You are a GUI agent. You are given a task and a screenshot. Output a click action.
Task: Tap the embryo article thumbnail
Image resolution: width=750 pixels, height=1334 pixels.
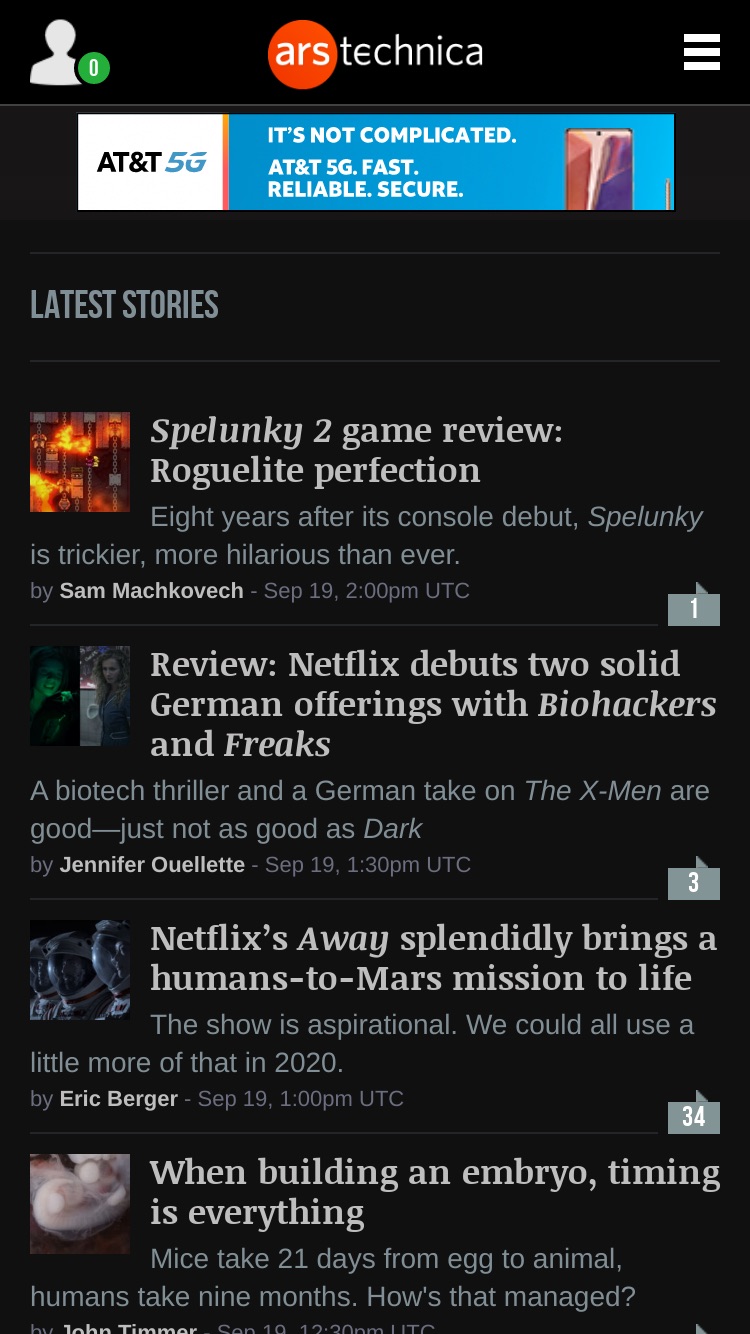coord(80,1204)
